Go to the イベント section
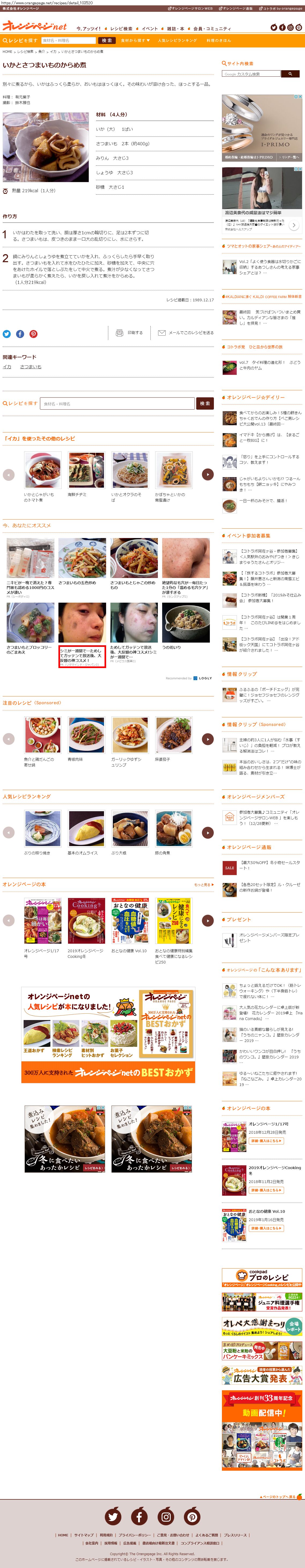Viewport: 305px width, 1568px height. [150, 29]
